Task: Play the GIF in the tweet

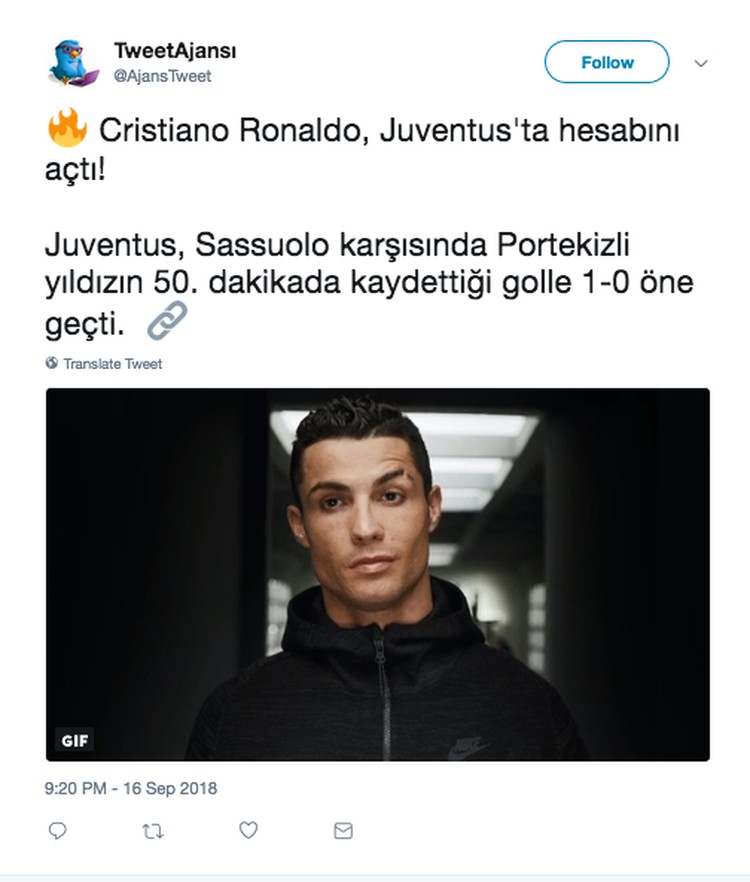Action: point(377,575)
